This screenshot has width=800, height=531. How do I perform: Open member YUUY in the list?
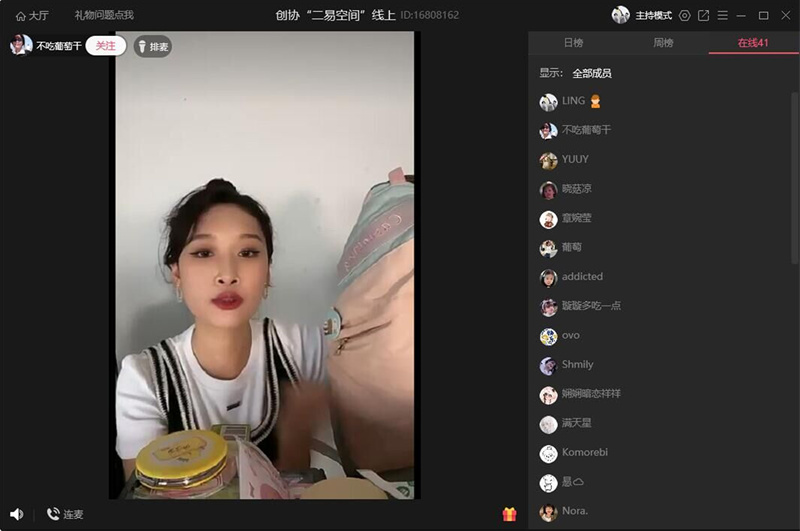tap(574, 159)
